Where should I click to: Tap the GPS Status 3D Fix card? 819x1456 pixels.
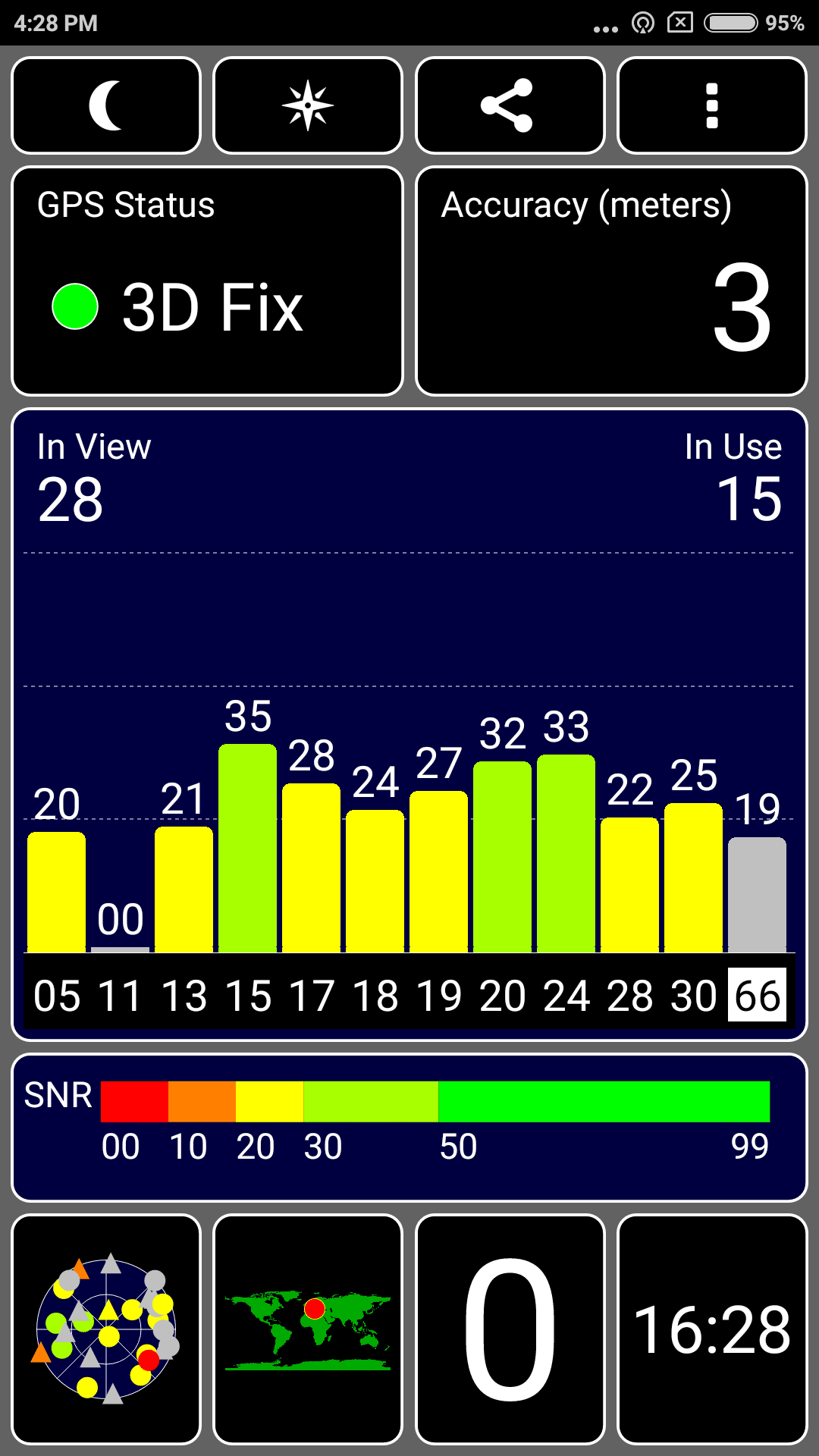pyautogui.click(x=207, y=281)
